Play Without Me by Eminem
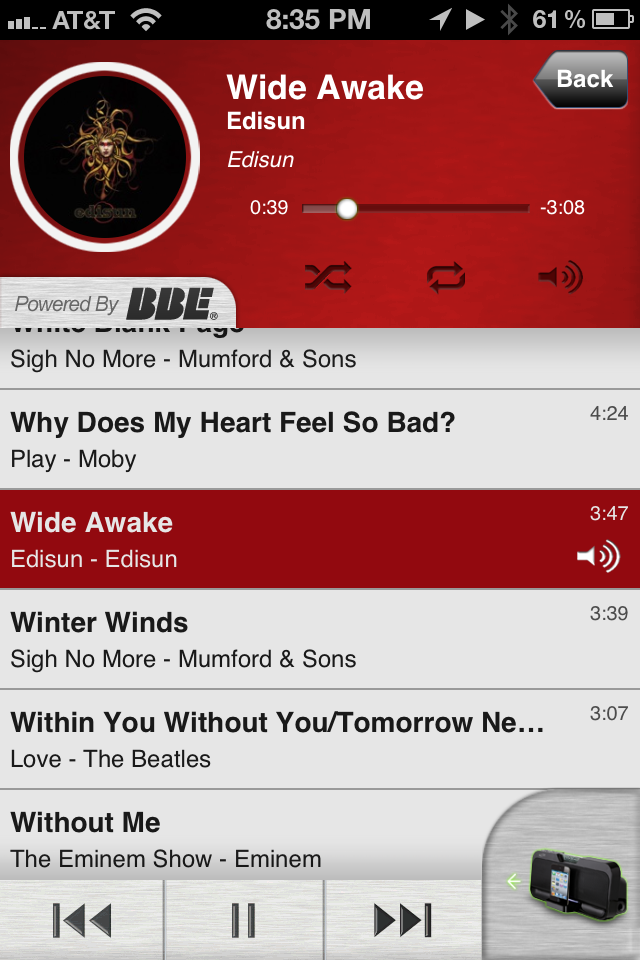This screenshot has width=640, height=960. pyautogui.click(x=240, y=838)
